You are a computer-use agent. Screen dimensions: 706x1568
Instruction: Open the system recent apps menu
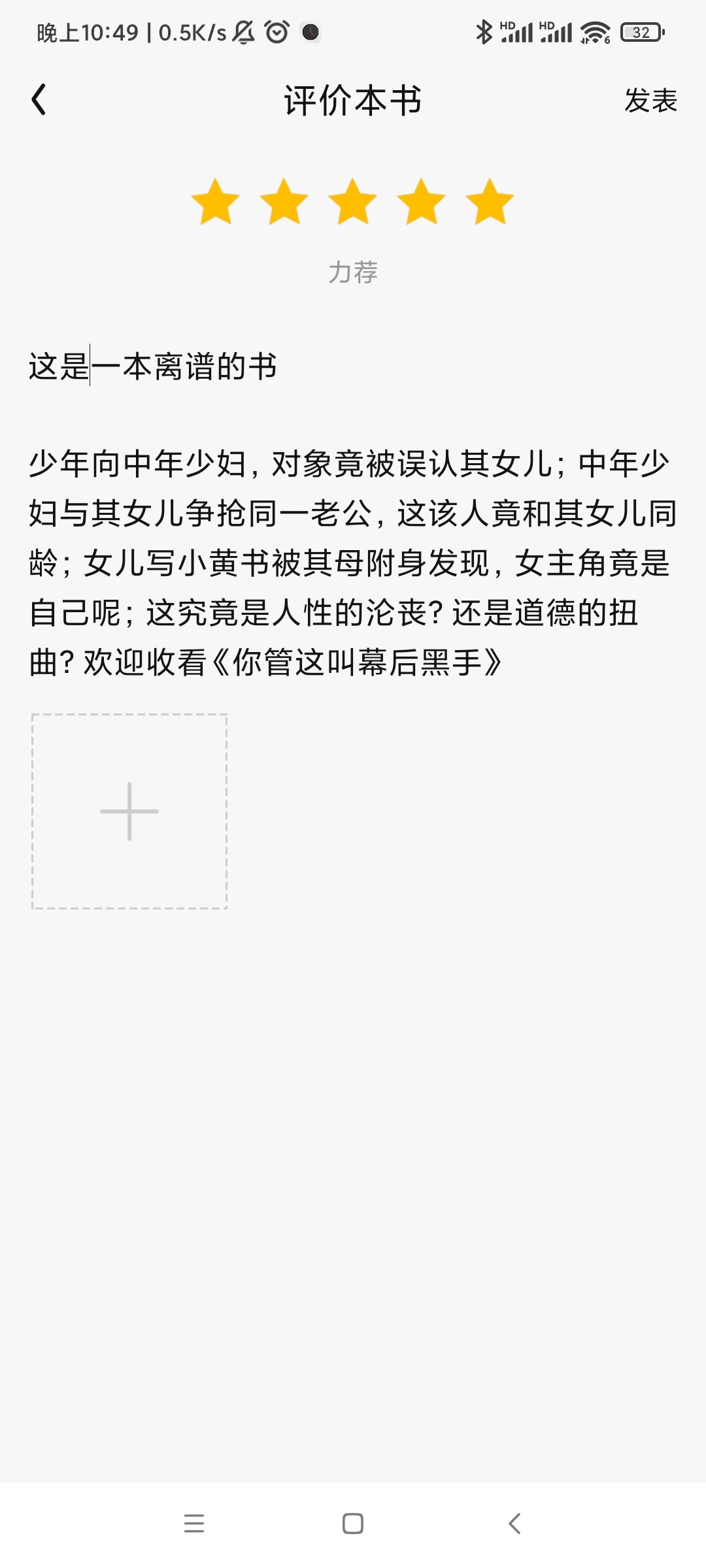[x=194, y=1524]
